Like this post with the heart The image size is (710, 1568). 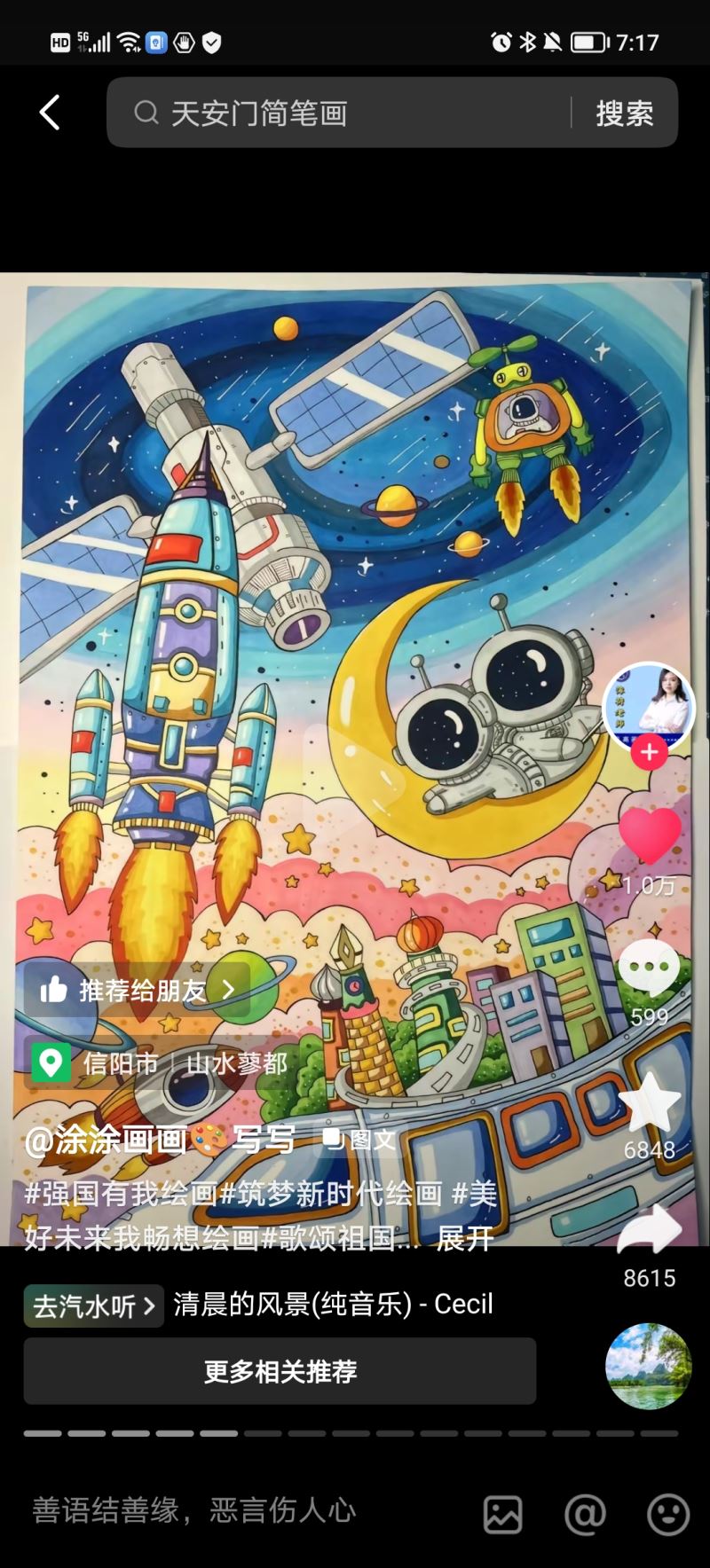pos(649,835)
